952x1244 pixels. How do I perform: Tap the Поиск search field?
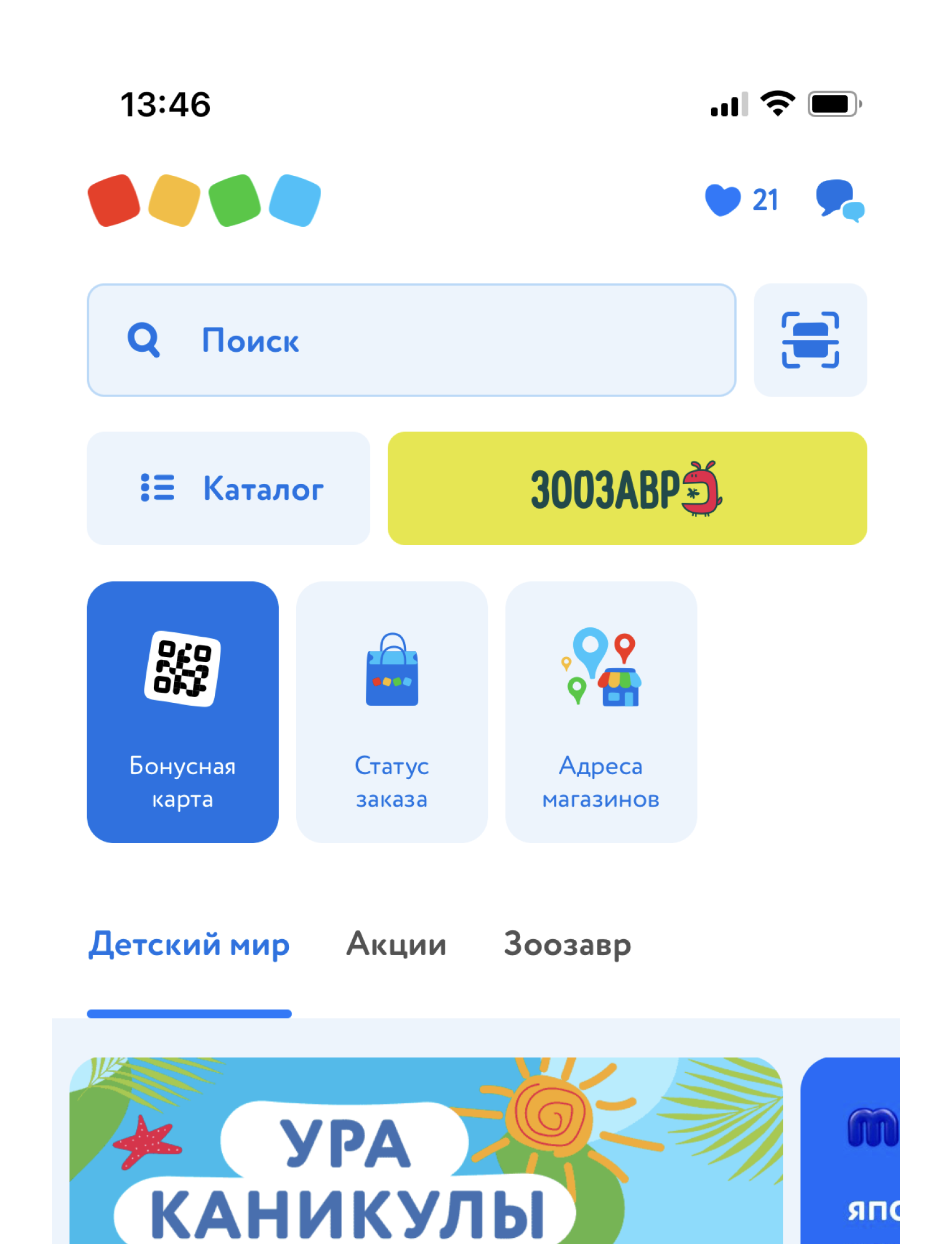(x=412, y=340)
